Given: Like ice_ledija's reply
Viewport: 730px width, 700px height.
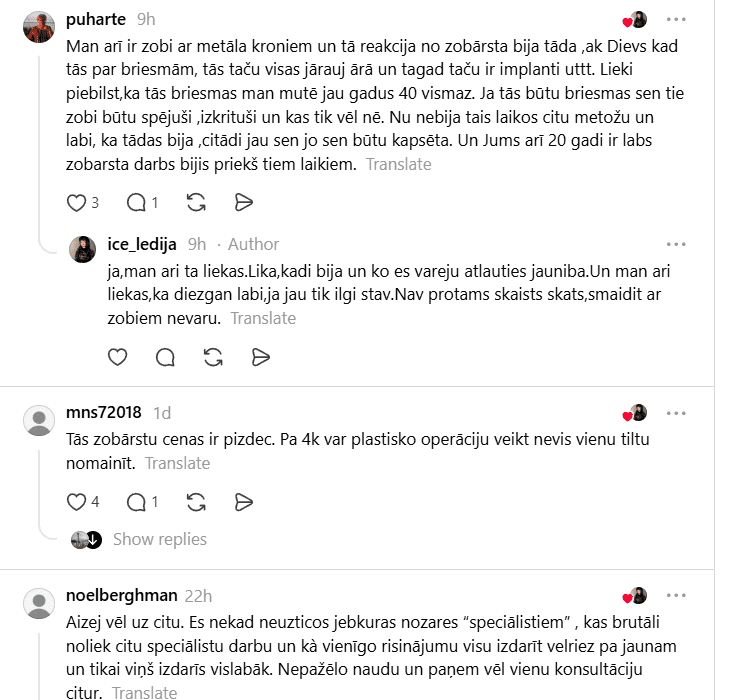Looking at the screenshot, I should click(x=117, y=357).
